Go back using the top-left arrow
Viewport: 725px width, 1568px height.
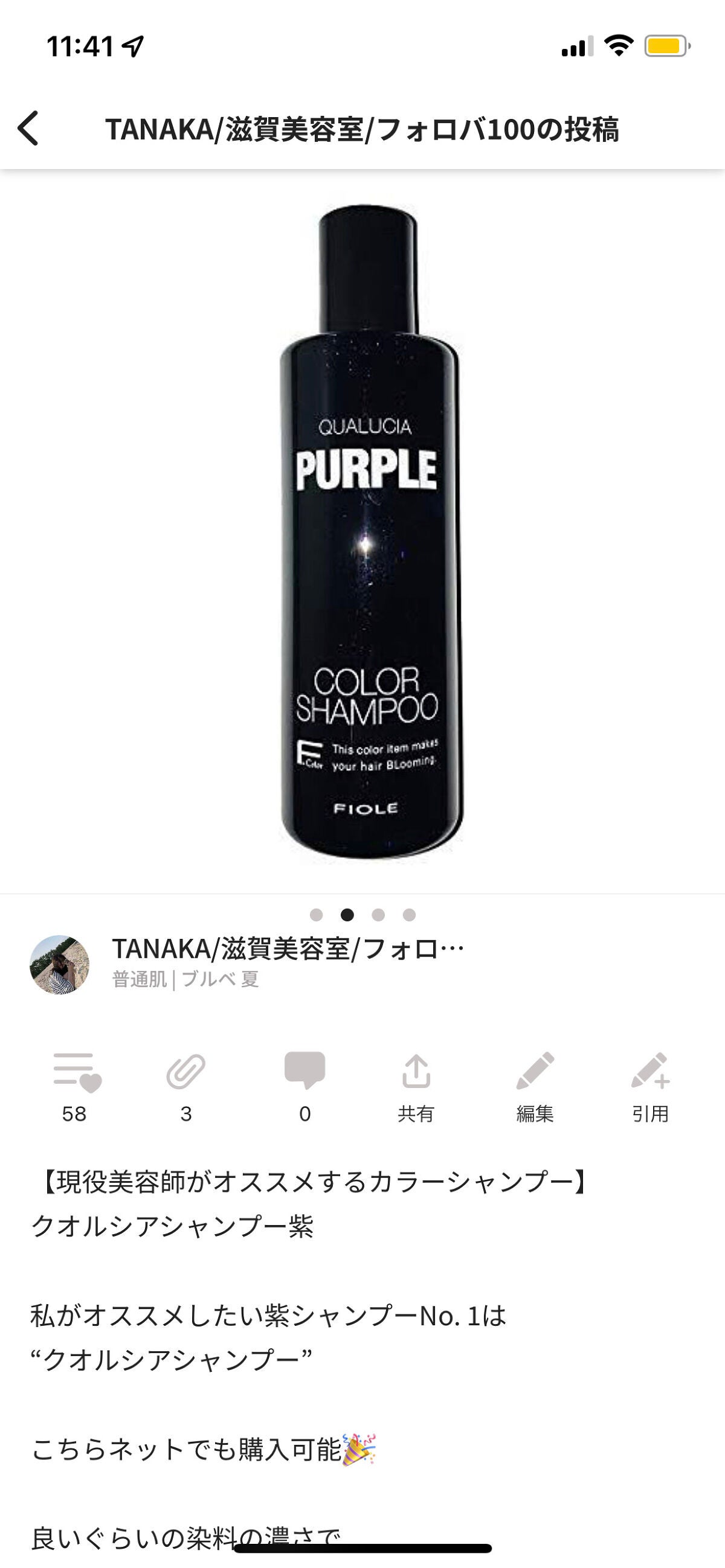(x=28, y=129)
